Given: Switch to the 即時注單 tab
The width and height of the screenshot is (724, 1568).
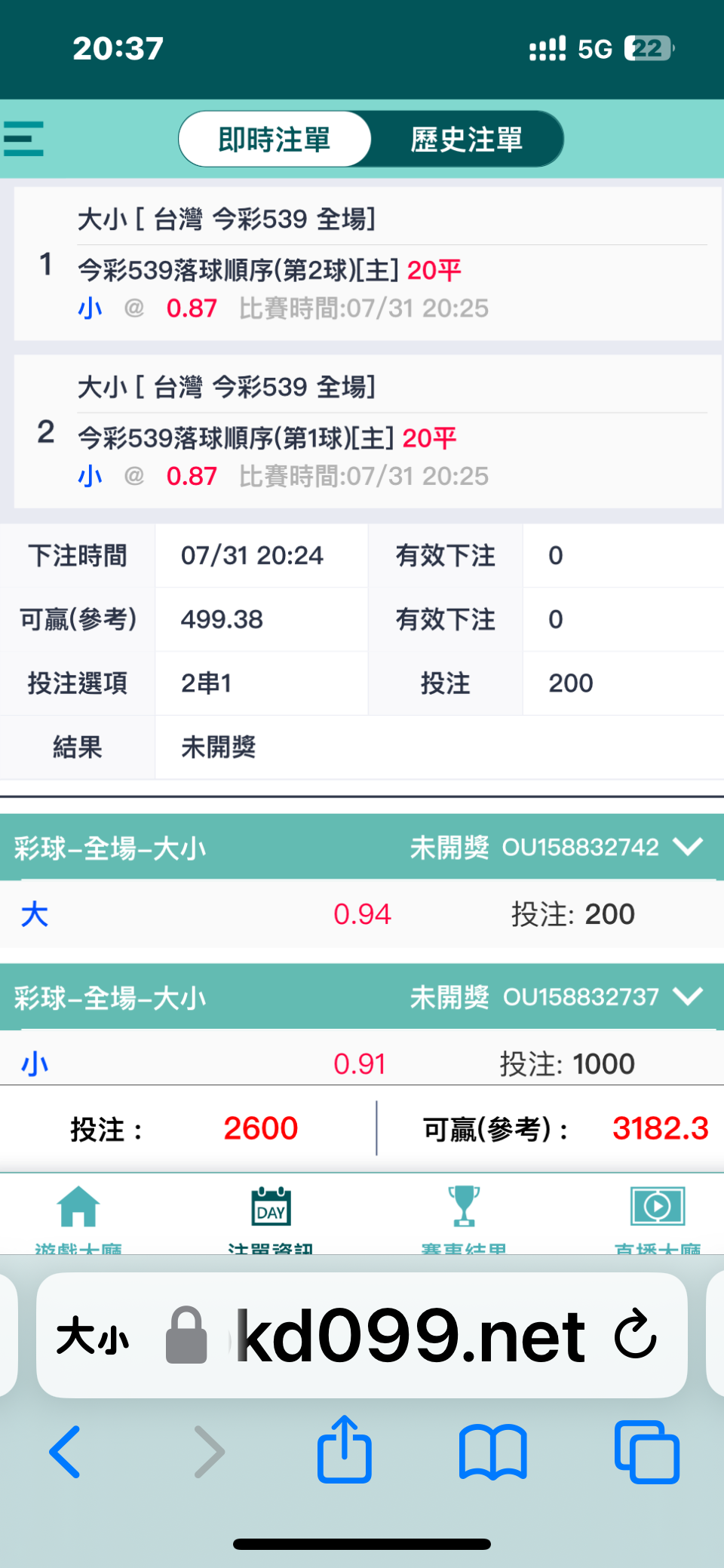Looking at the screenshot, I should pyautogui.click(x=275, y=140).
